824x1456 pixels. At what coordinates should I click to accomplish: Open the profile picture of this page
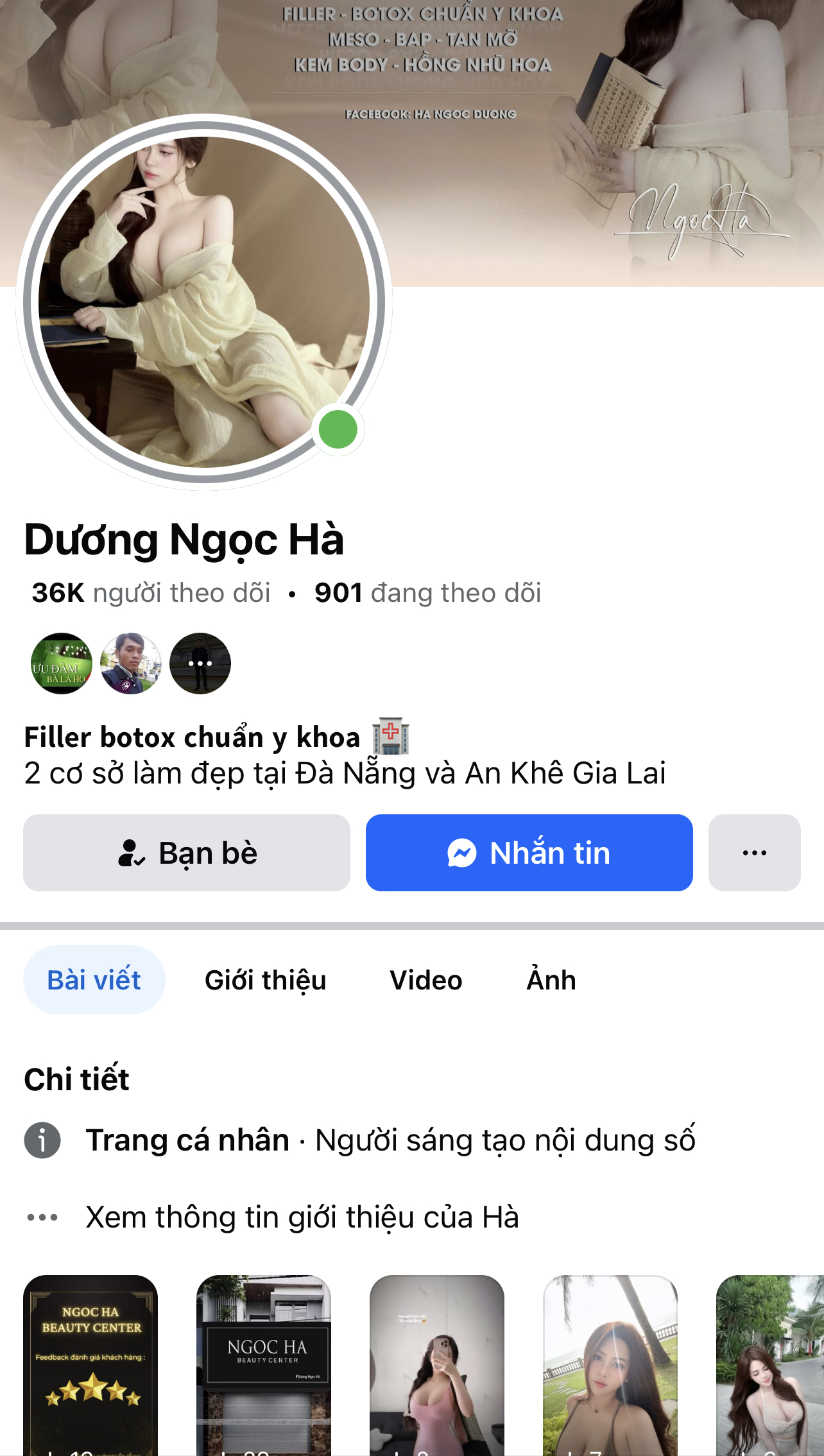point(204,302)
